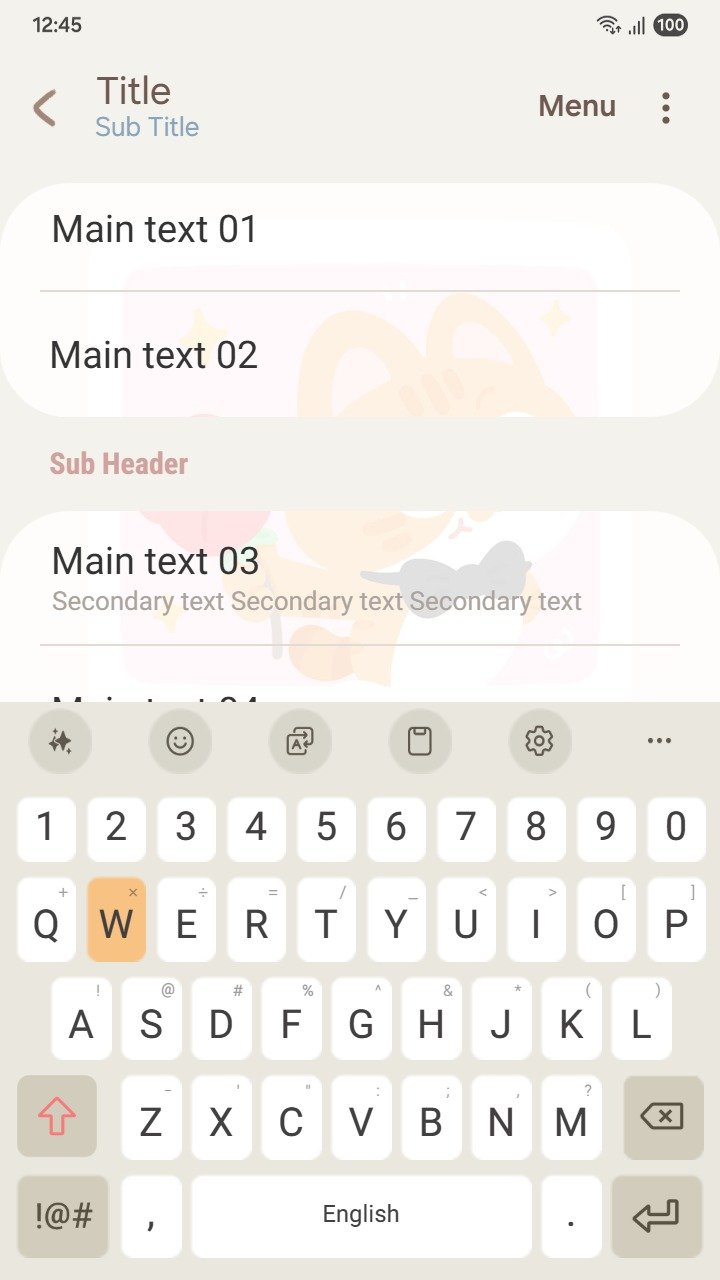Tap the Menu button
Viewport: 720px width, 1280px height.
[x=577, y=106]
